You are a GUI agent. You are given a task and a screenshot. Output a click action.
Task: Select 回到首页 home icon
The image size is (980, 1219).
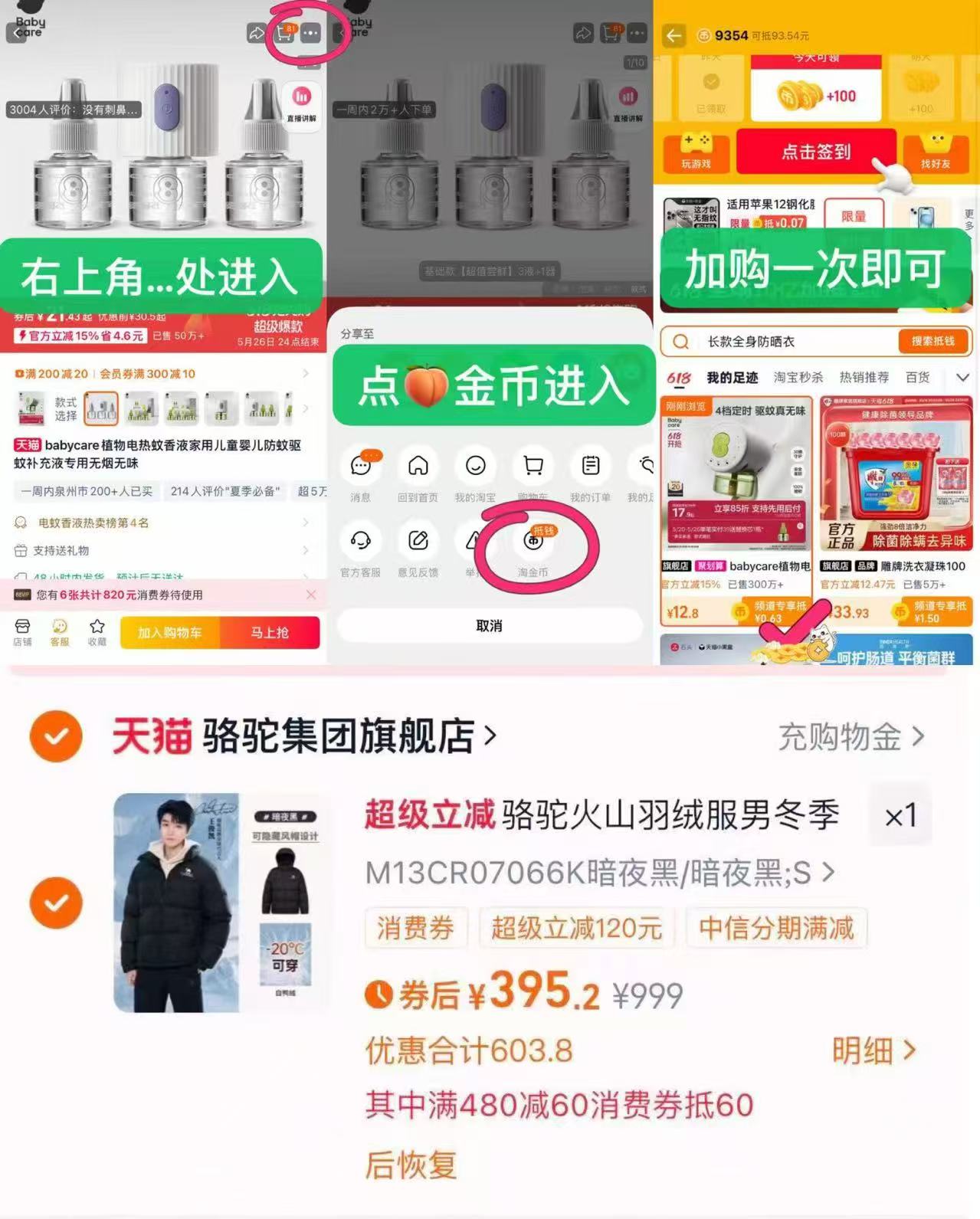pos(418,467)
